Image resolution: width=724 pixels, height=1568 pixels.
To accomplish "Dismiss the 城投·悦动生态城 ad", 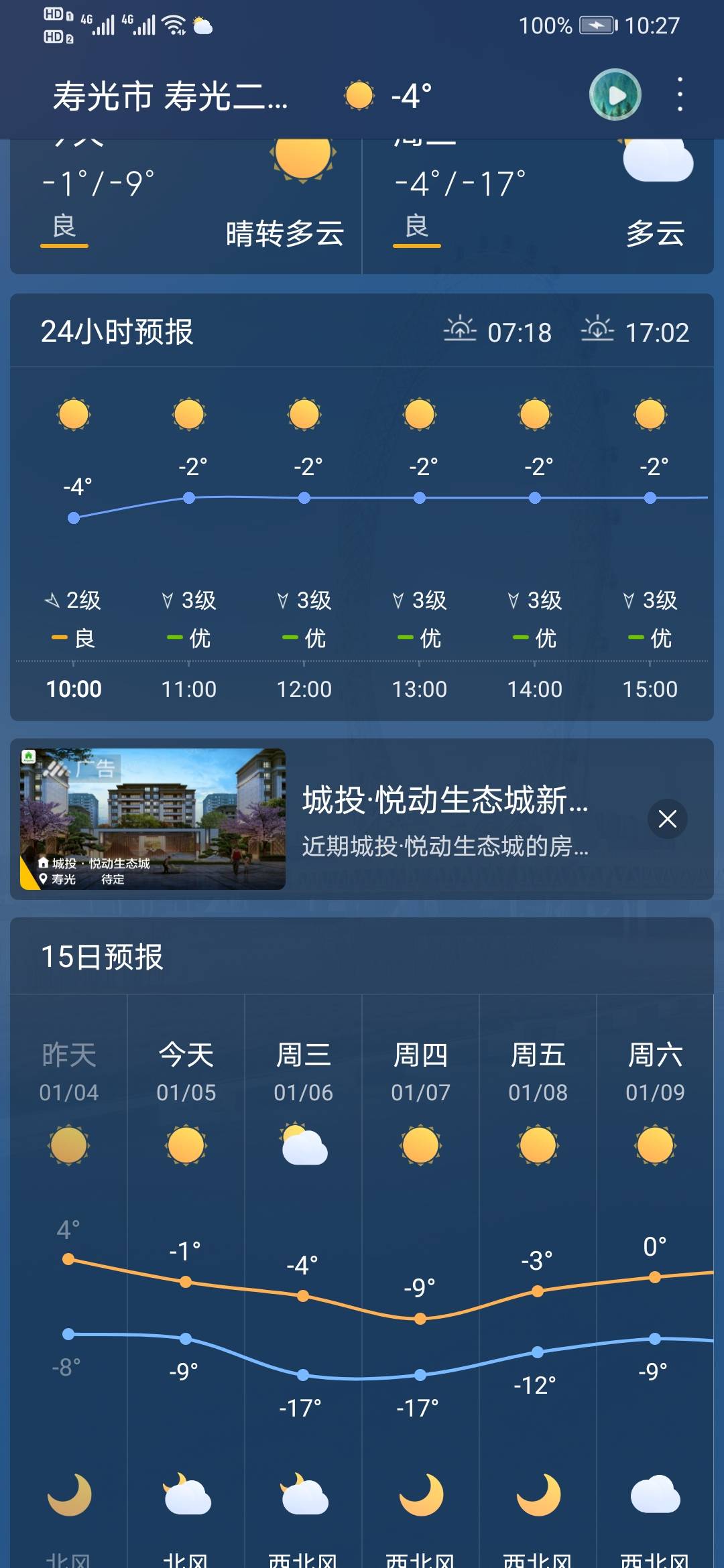I will coord(667,819).
